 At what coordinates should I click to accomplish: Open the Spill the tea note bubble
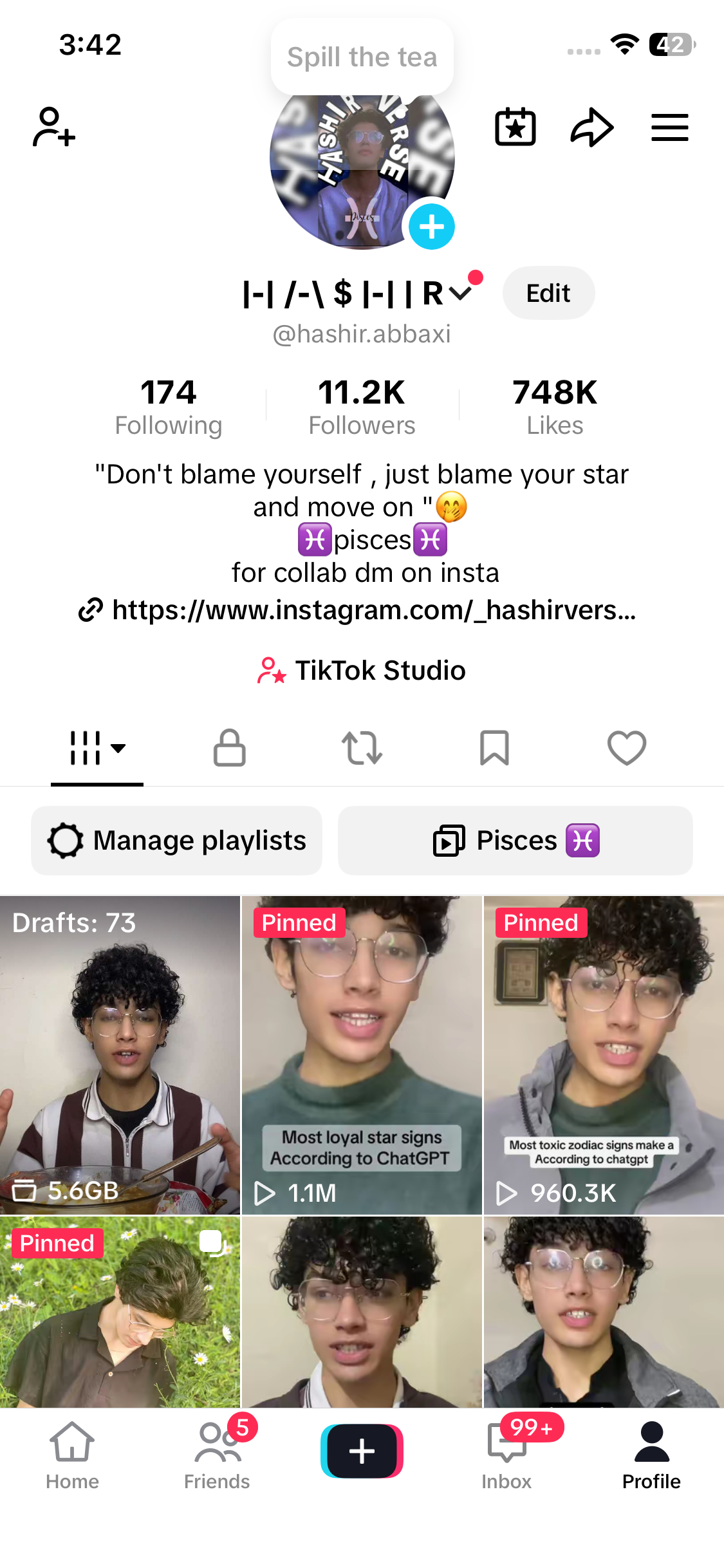point(362,57)
